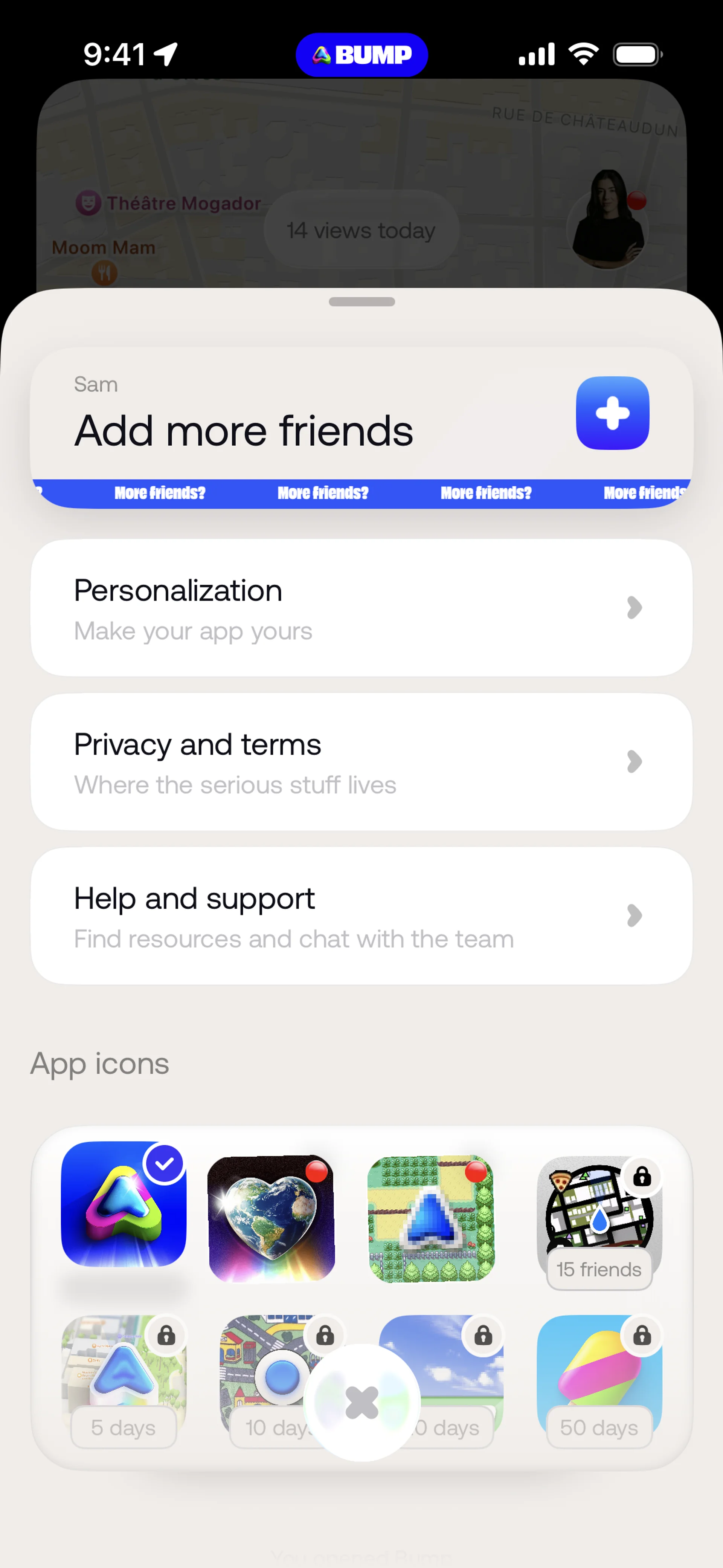Open the profile photo on the map
Image resolution: width=723 pixels, height=1568 pixels.
(x=607, y=220)
